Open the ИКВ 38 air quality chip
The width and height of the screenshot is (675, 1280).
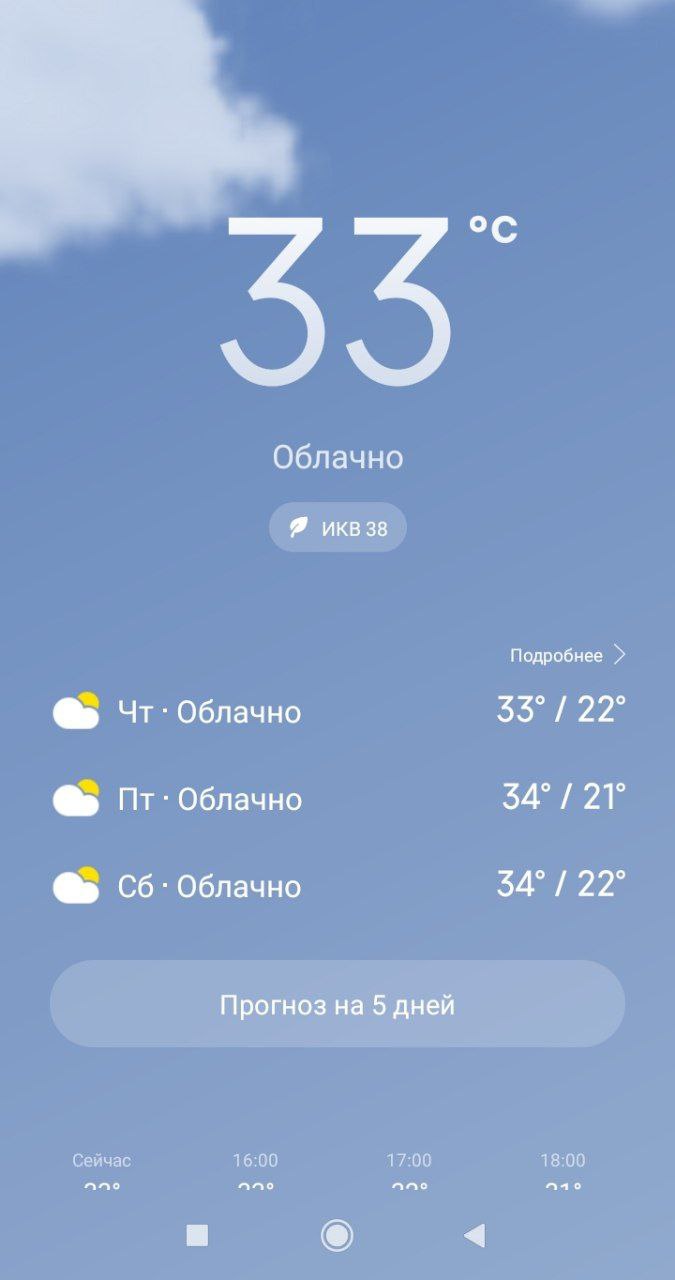click(x=338, y=528)
